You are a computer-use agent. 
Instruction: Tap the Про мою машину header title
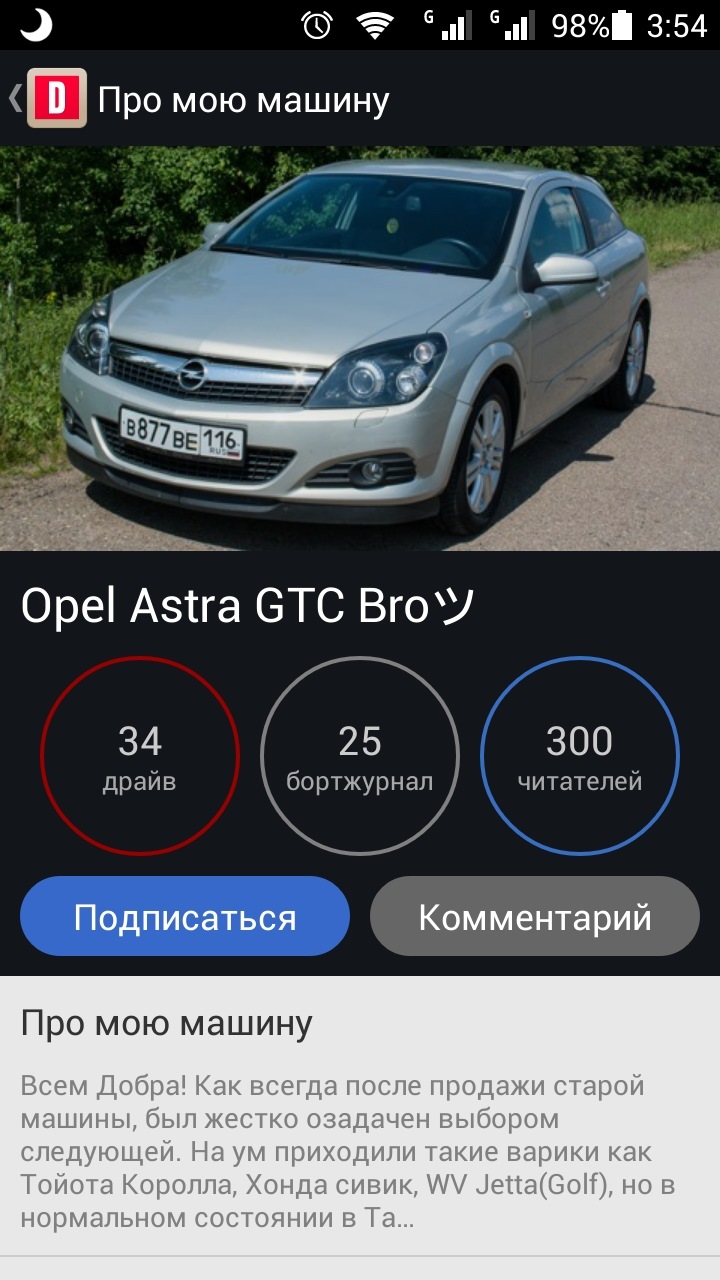click(x=243, y=100)
